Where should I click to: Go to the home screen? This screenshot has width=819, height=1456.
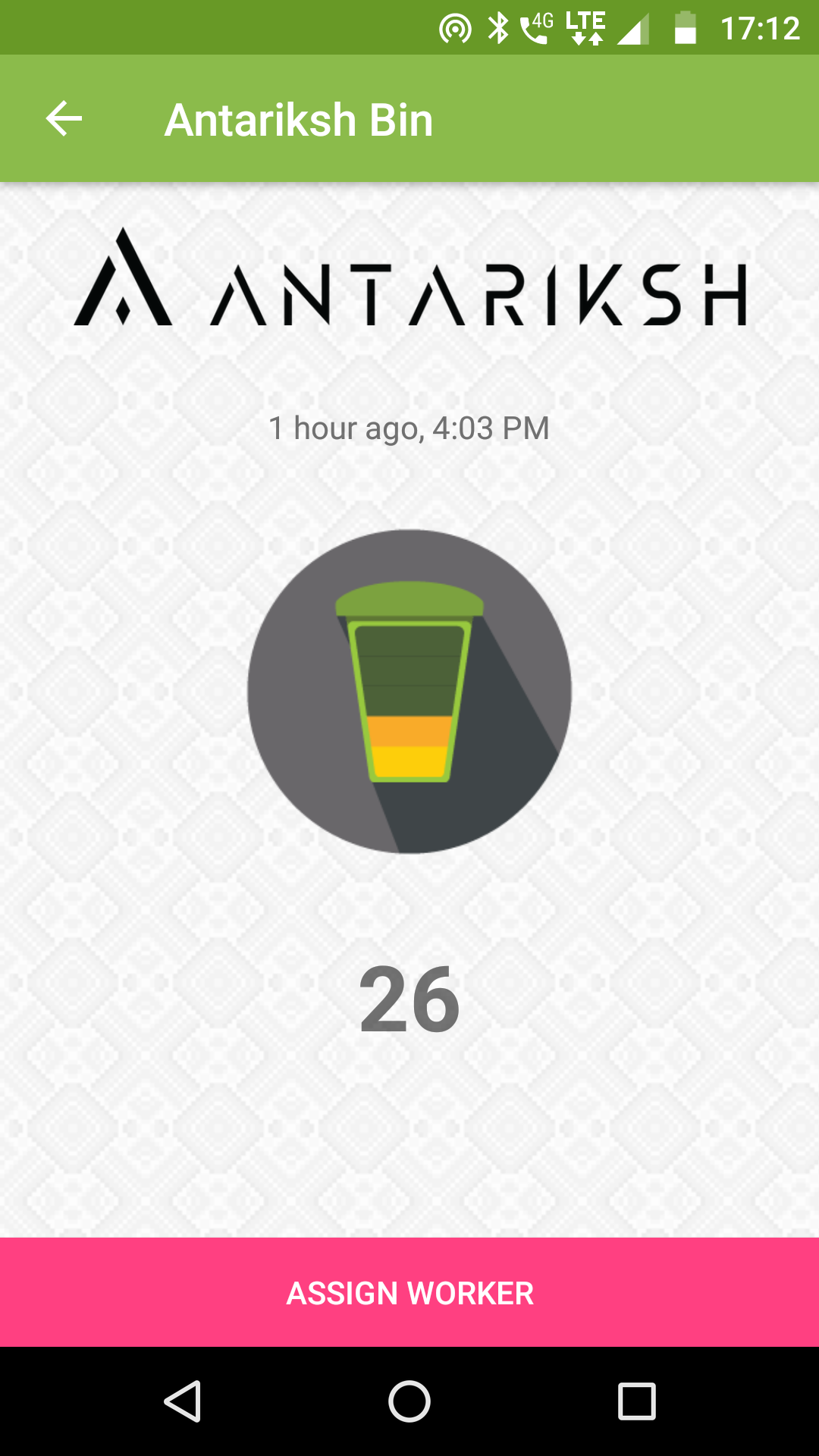[409, 1401]
